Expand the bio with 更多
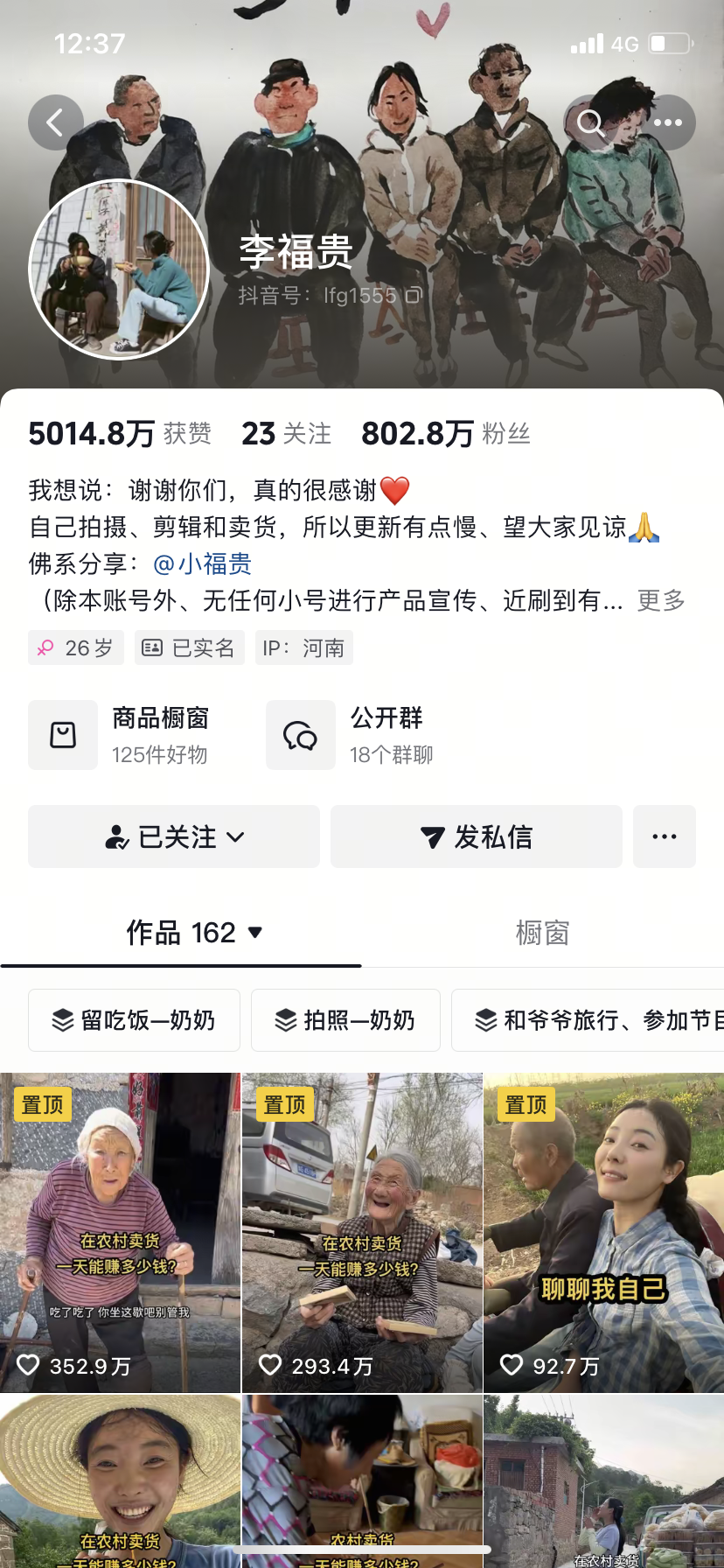The width and height of the screenshot is (724, 1568). [x=661, y=600]
